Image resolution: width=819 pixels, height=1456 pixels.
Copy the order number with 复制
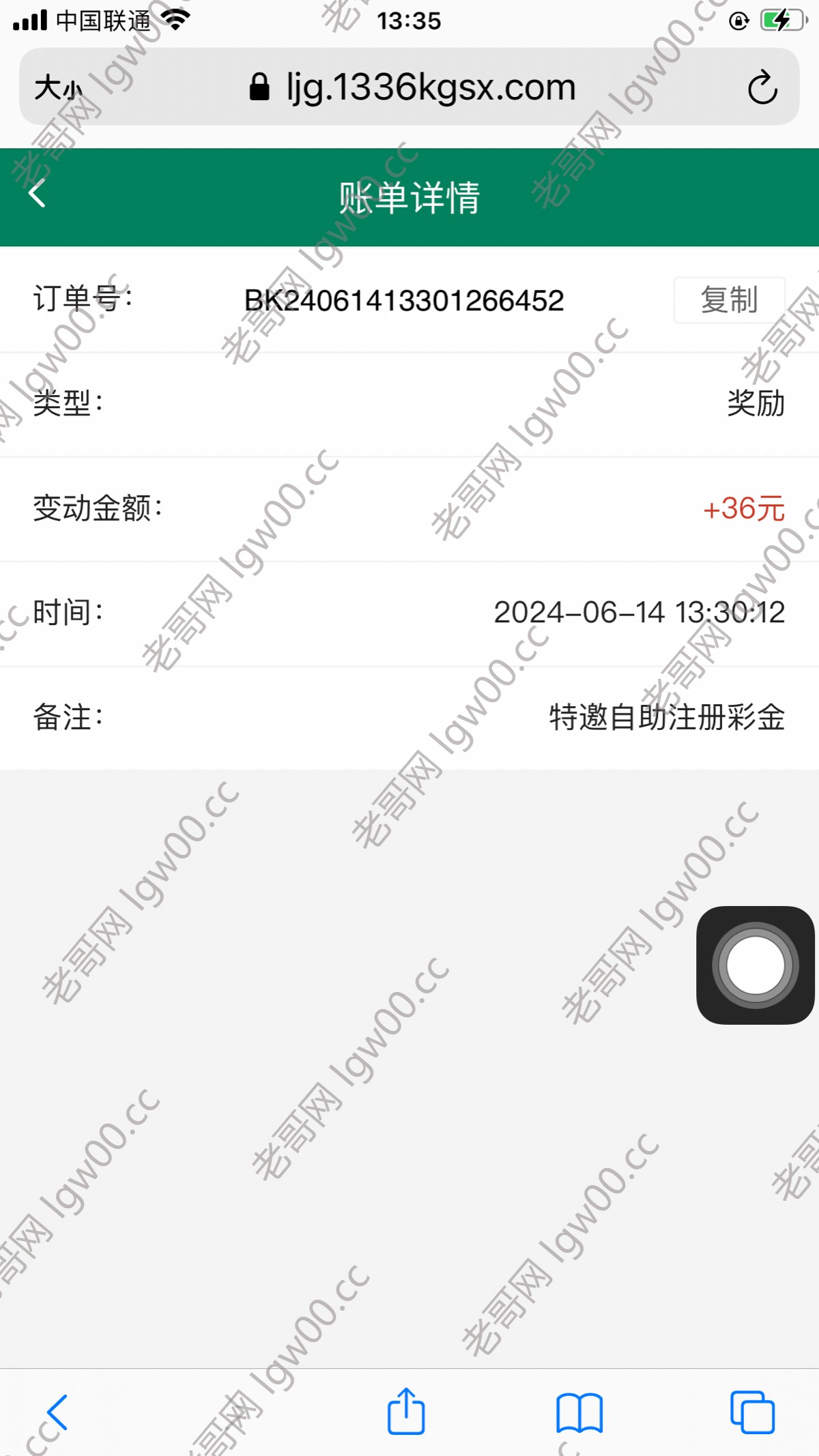pyautogui.click(x=729, y=300)
